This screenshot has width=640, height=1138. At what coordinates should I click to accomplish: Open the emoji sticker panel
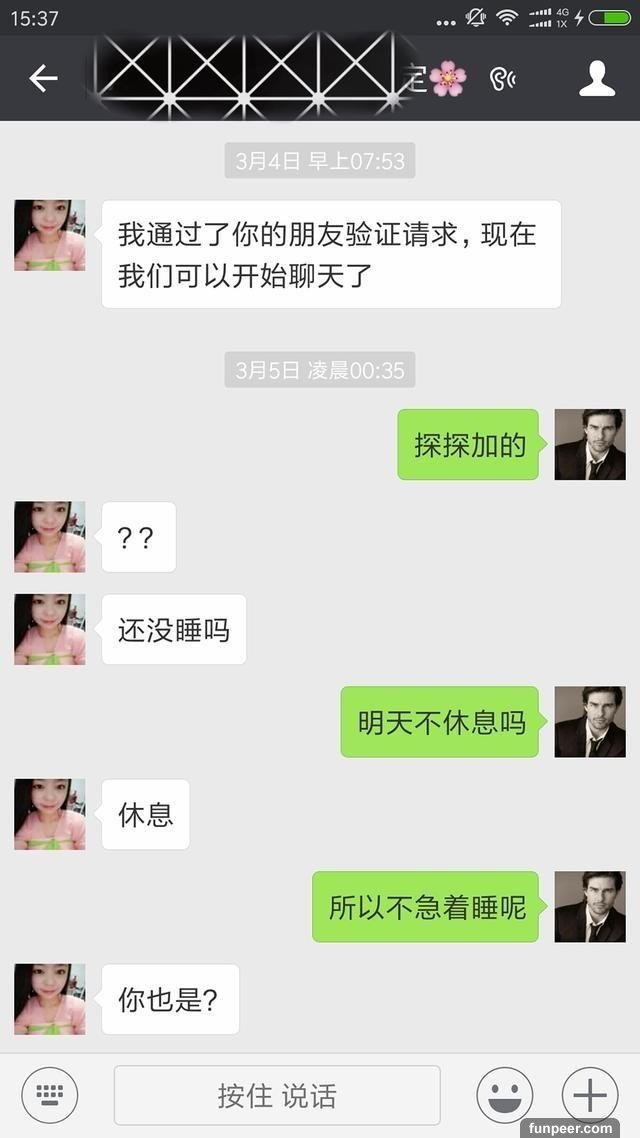point(504,1095)
